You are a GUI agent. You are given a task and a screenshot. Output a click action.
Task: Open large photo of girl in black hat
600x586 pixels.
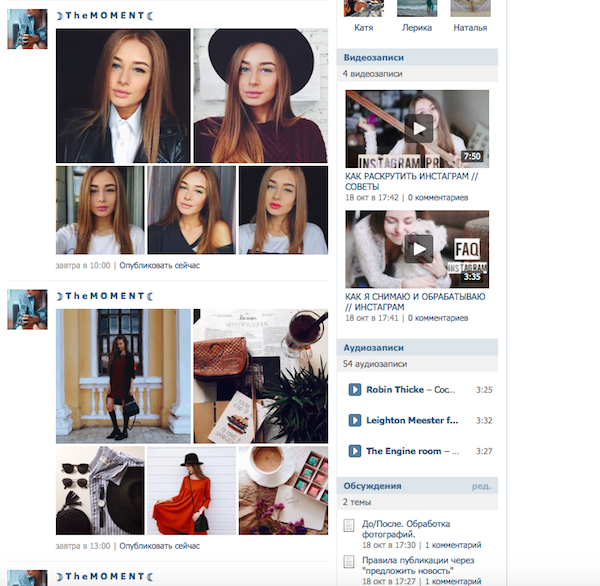pos(260,95)
